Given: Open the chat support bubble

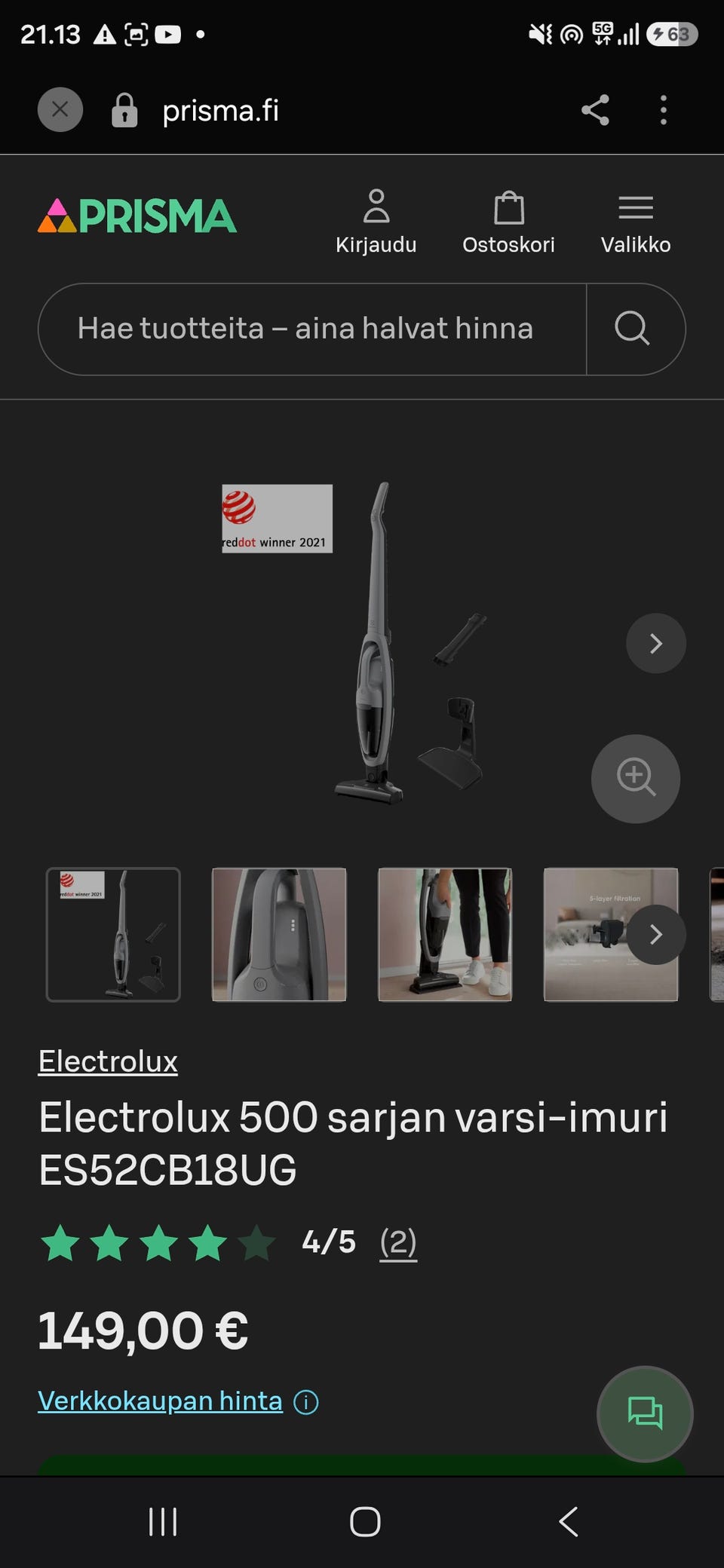Looking at the screenshot, I should click(645, 1413).
